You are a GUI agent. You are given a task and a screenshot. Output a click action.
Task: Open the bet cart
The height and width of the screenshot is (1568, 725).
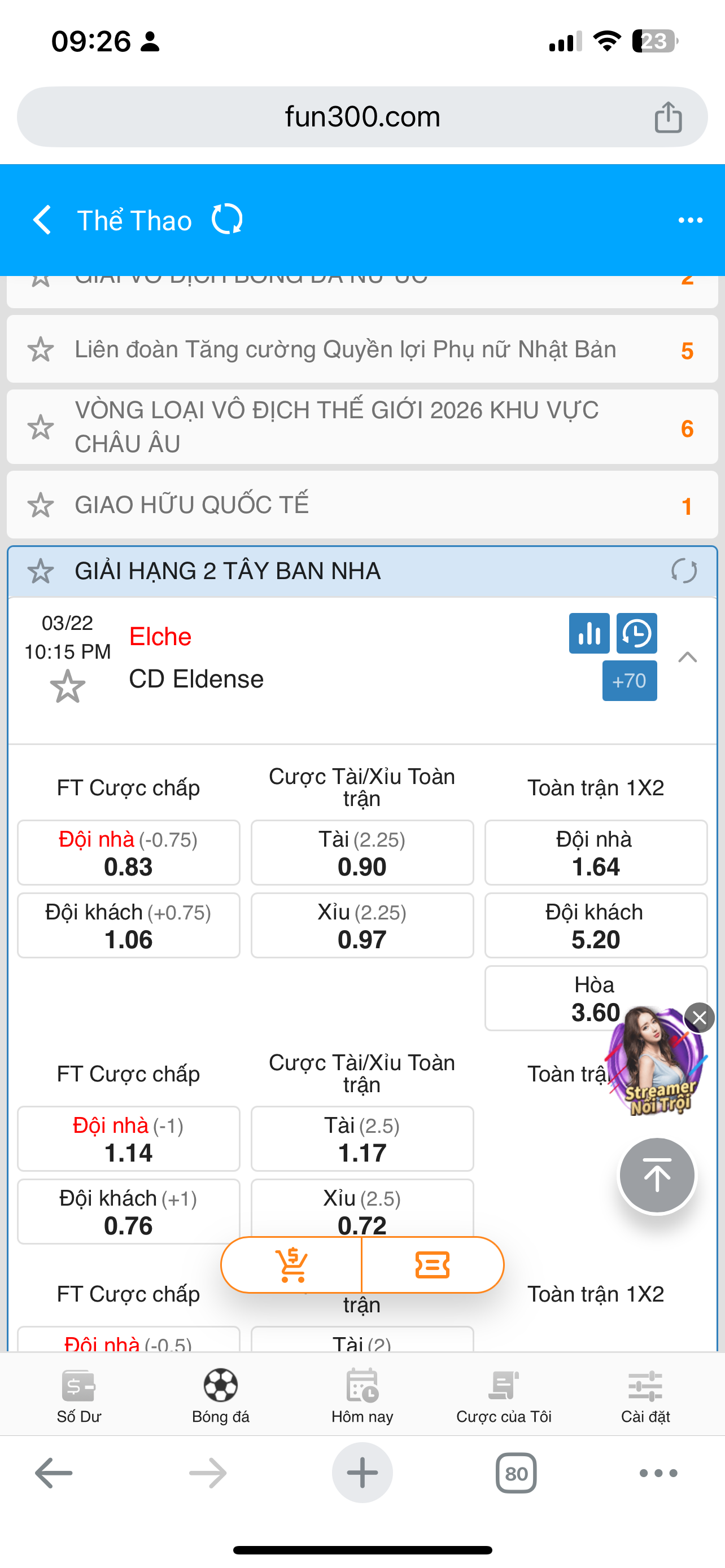click(292, 1265)
